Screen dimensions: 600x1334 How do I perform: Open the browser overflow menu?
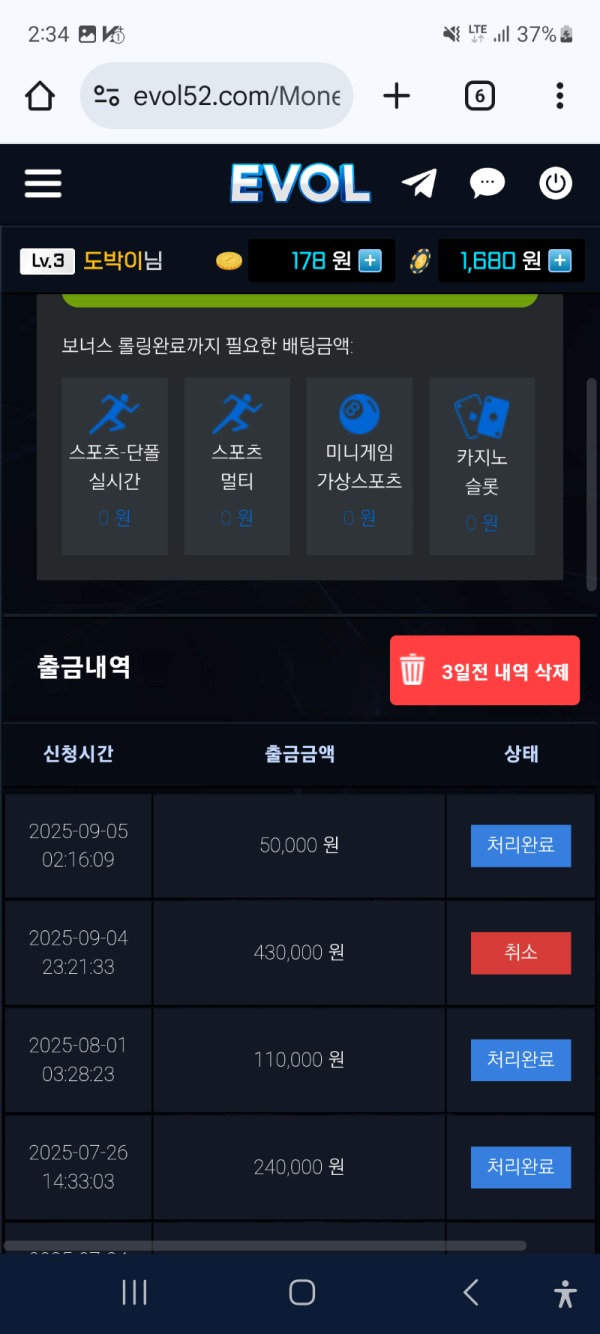pos(559,96)
